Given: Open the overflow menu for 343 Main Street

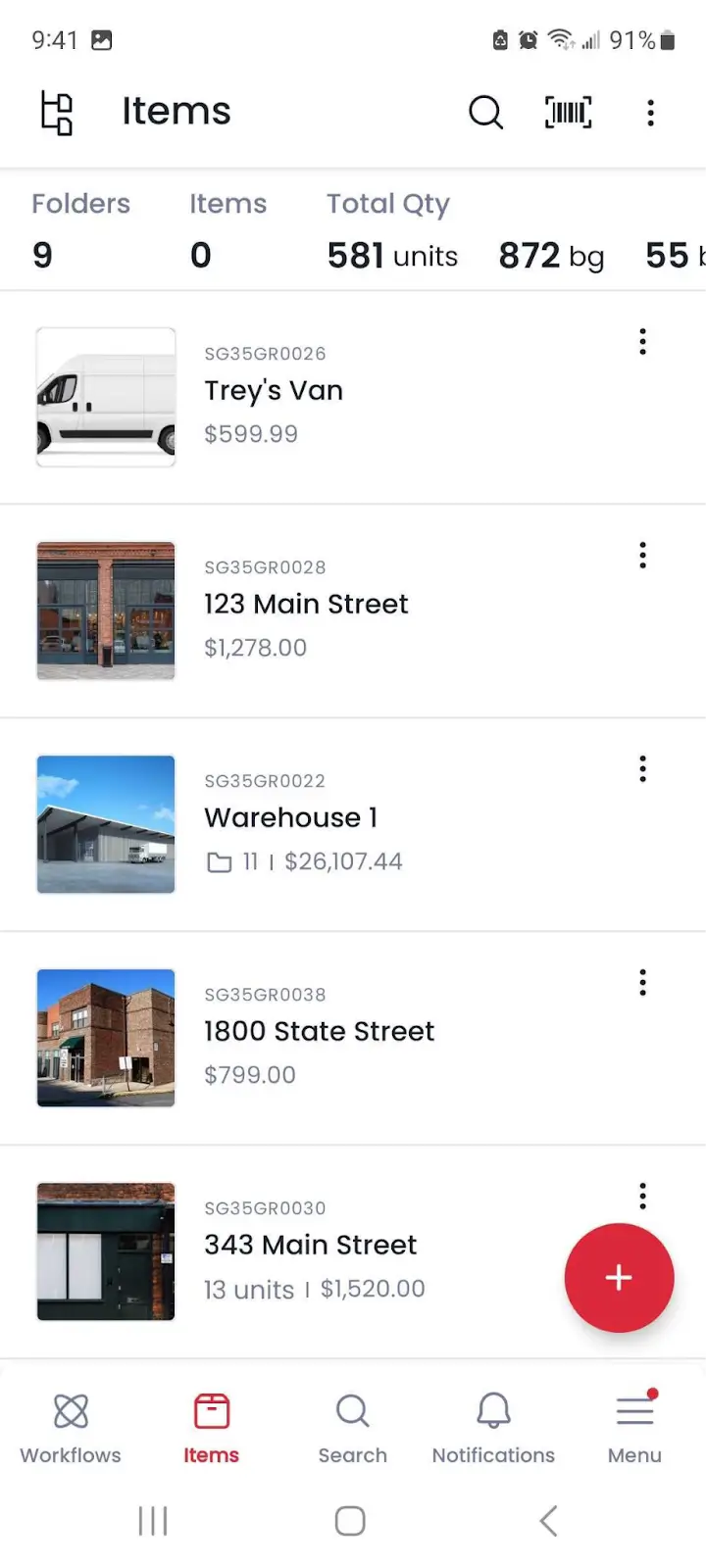Looking at the screenshot, I should click(x=642, y=1196).
